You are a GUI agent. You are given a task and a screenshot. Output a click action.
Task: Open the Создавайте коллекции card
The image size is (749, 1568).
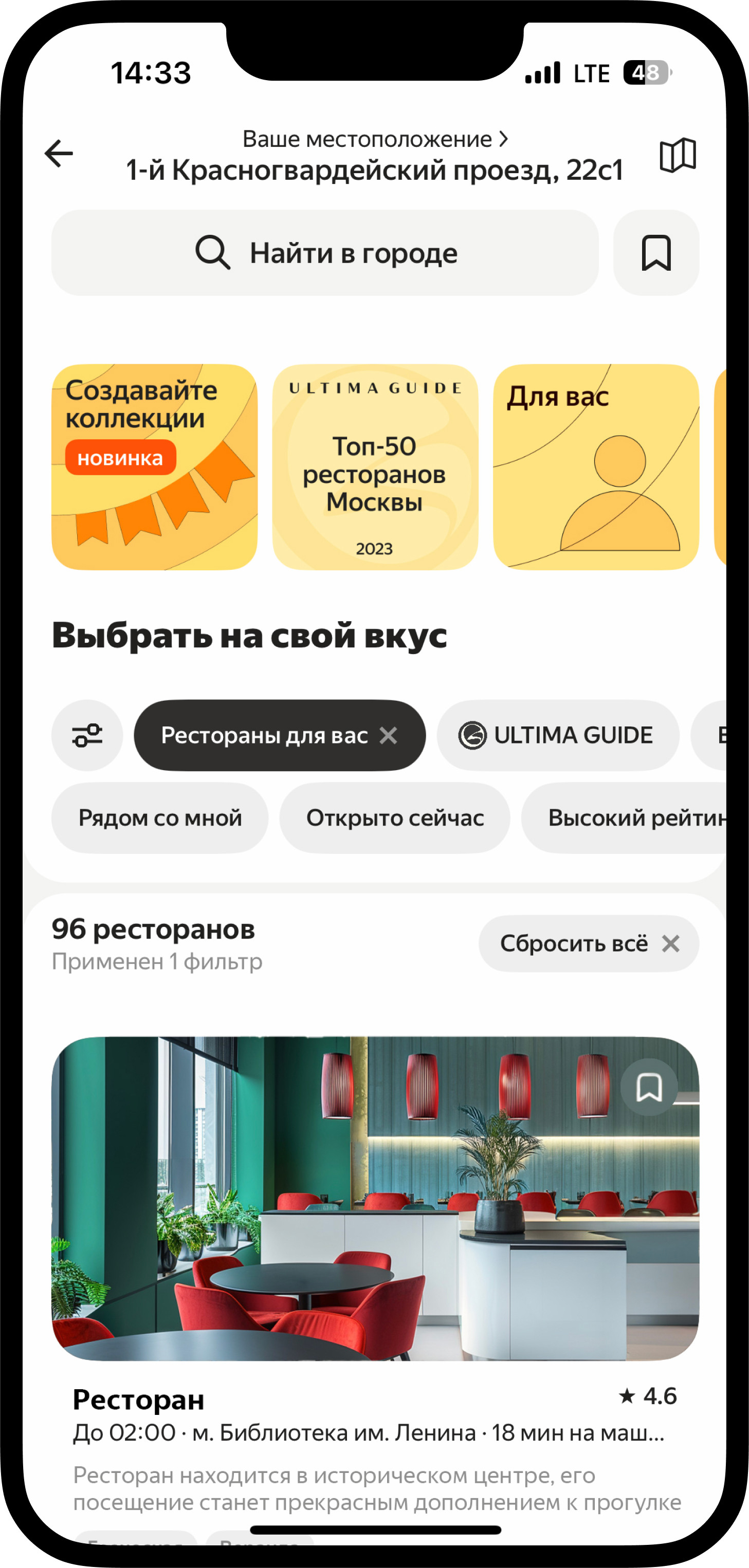click(154, 467)
